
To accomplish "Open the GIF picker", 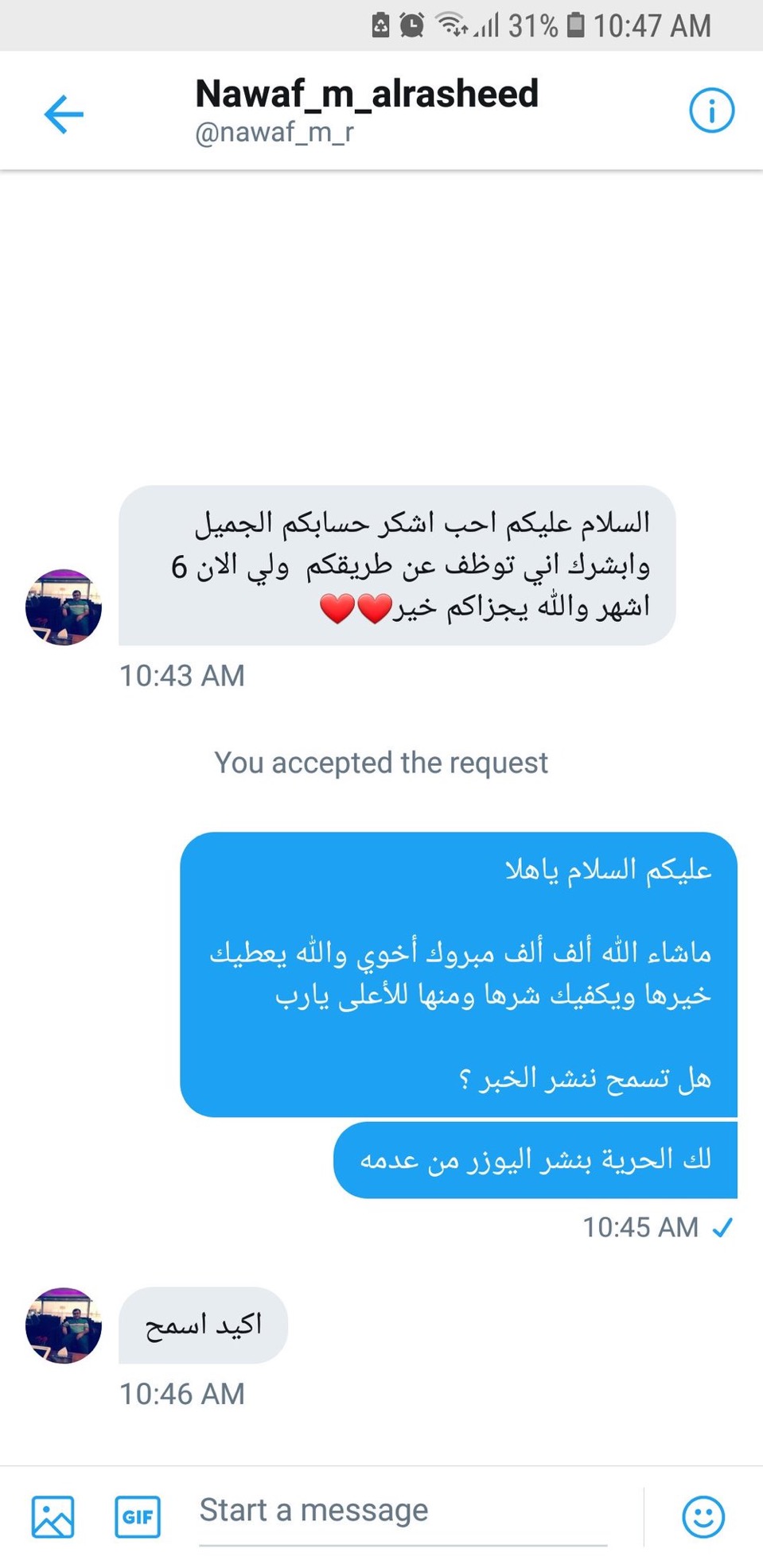I will [x=138, y=1516].
